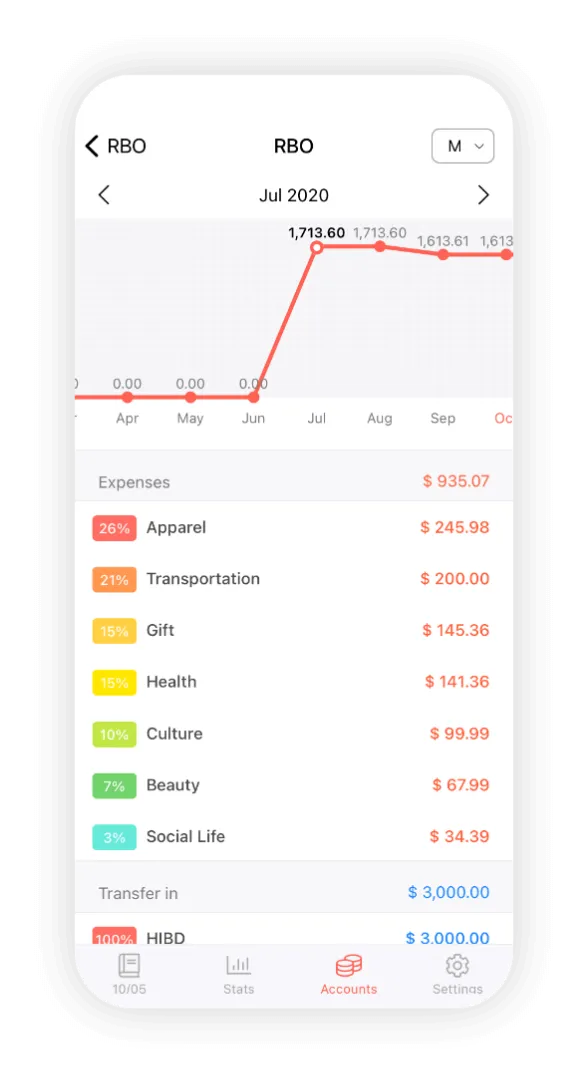Open the Social Life expense row

pyautogui.click(x=294, y=836)
